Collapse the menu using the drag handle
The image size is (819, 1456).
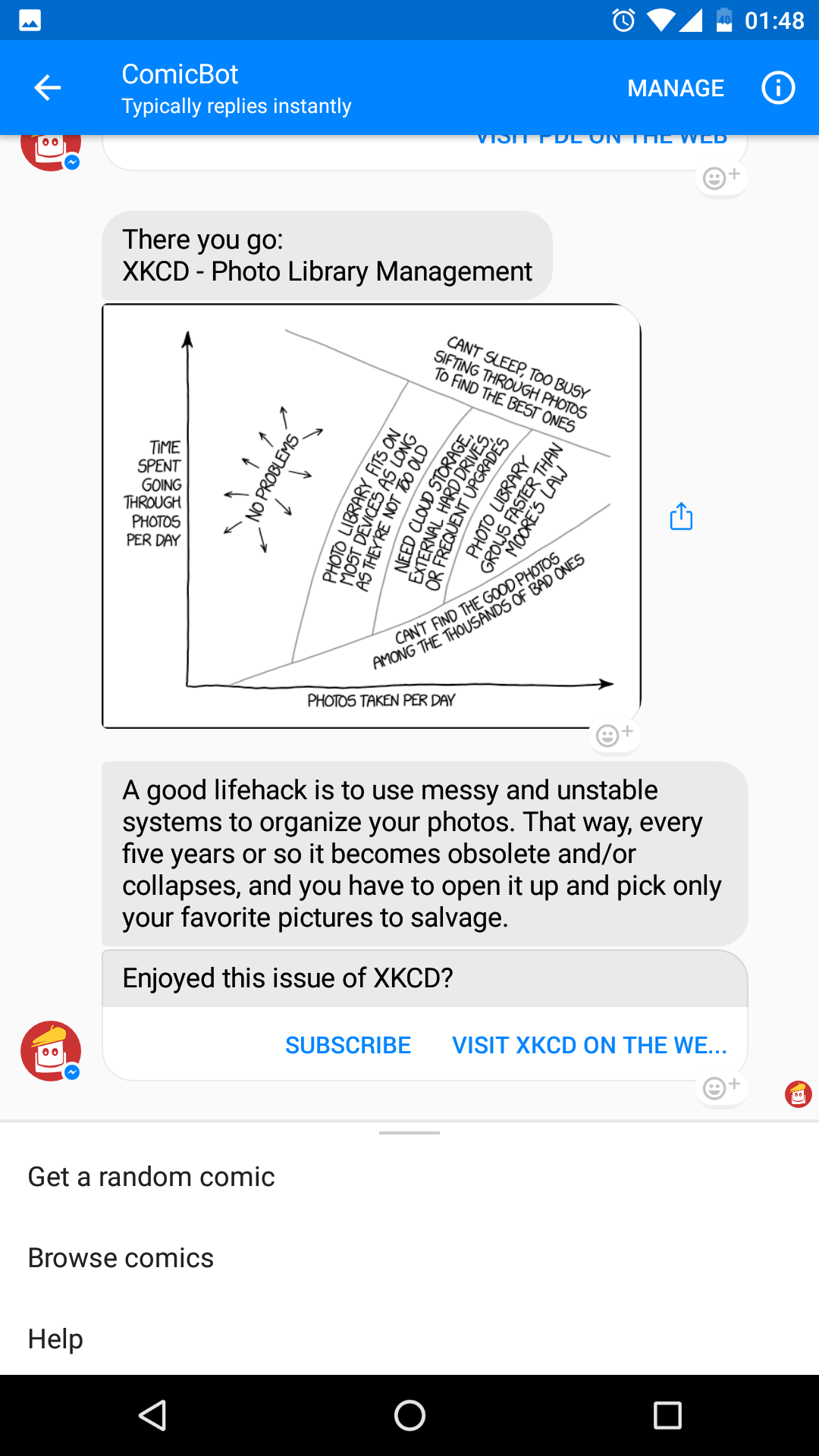click(x=409, y=1133)
